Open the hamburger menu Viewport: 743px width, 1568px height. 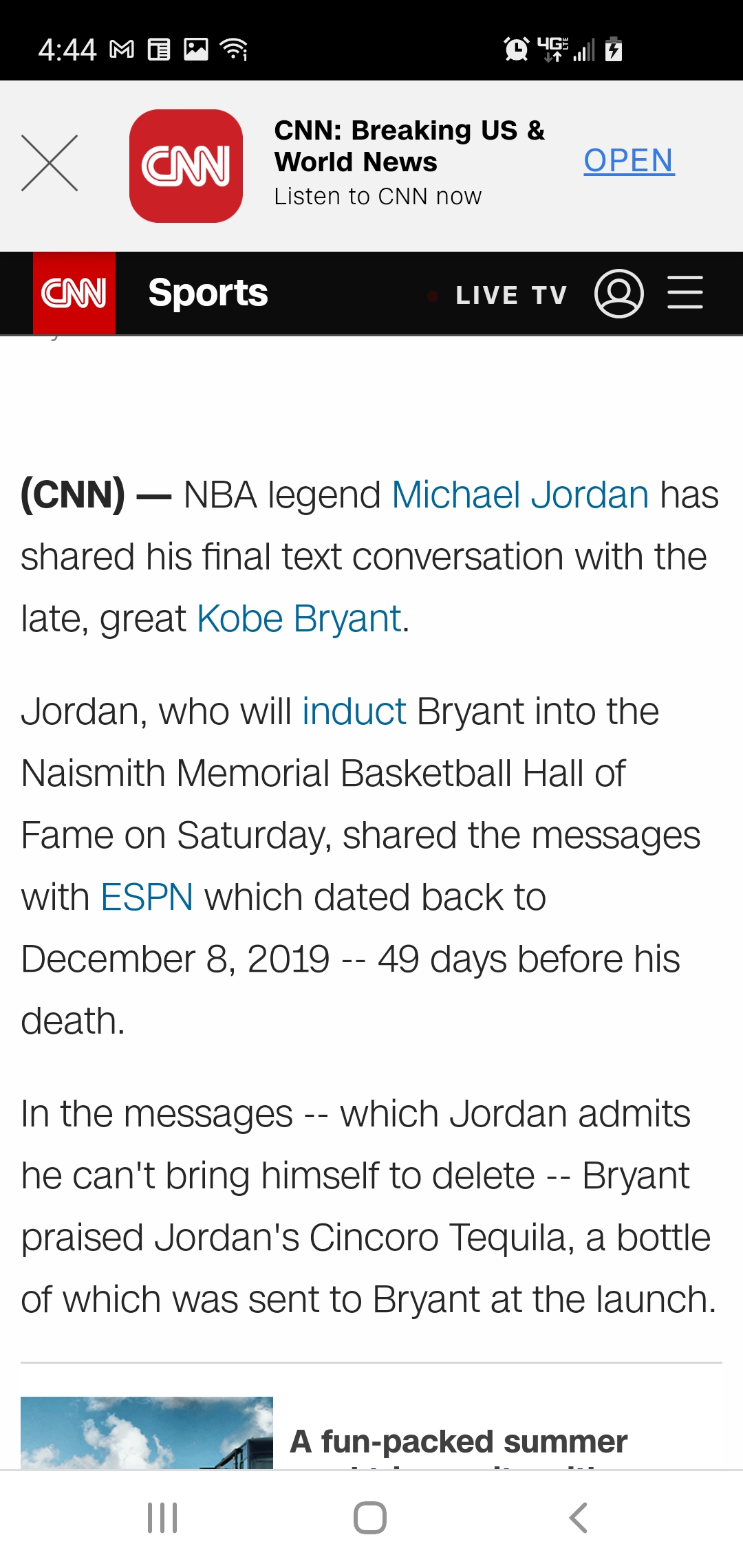coord(685,293)
